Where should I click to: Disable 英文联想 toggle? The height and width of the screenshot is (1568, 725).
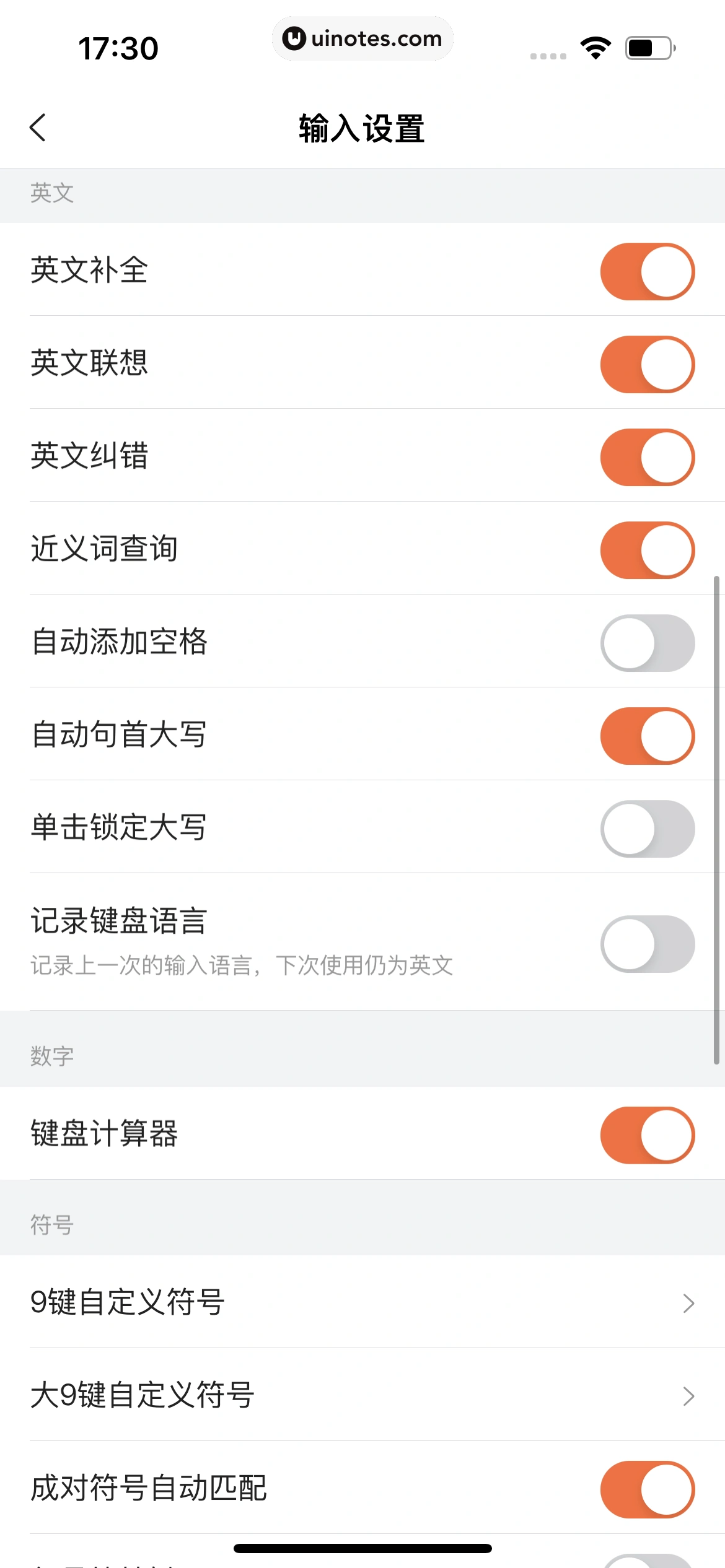pyautogui.click(x=647, y=364)
